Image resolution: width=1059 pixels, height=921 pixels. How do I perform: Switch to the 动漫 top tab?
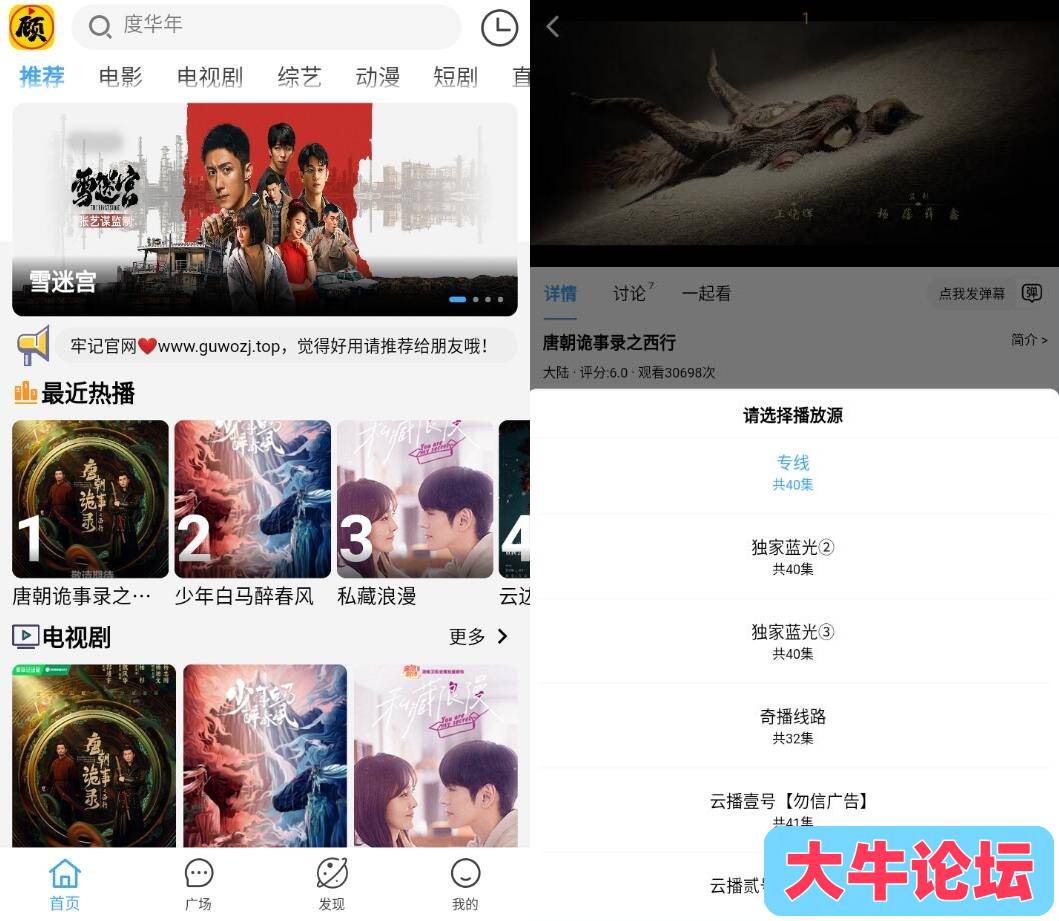coord(377,77)
